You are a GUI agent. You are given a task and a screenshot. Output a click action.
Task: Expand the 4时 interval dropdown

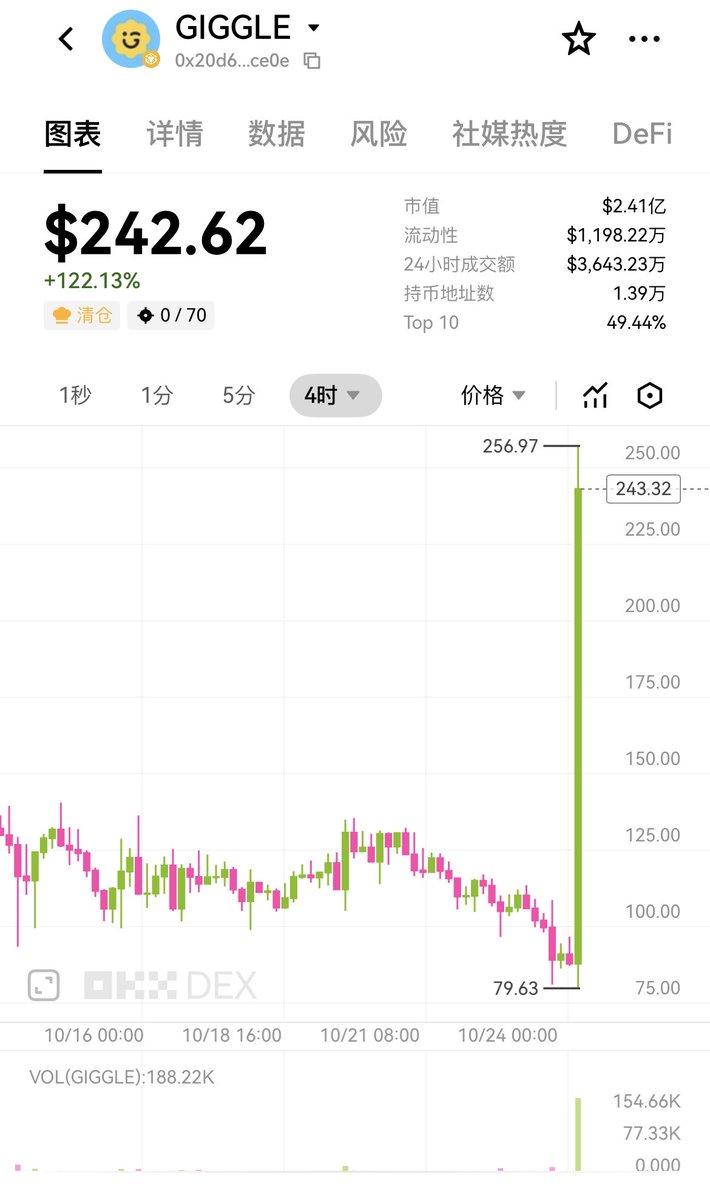pos(334,396)
